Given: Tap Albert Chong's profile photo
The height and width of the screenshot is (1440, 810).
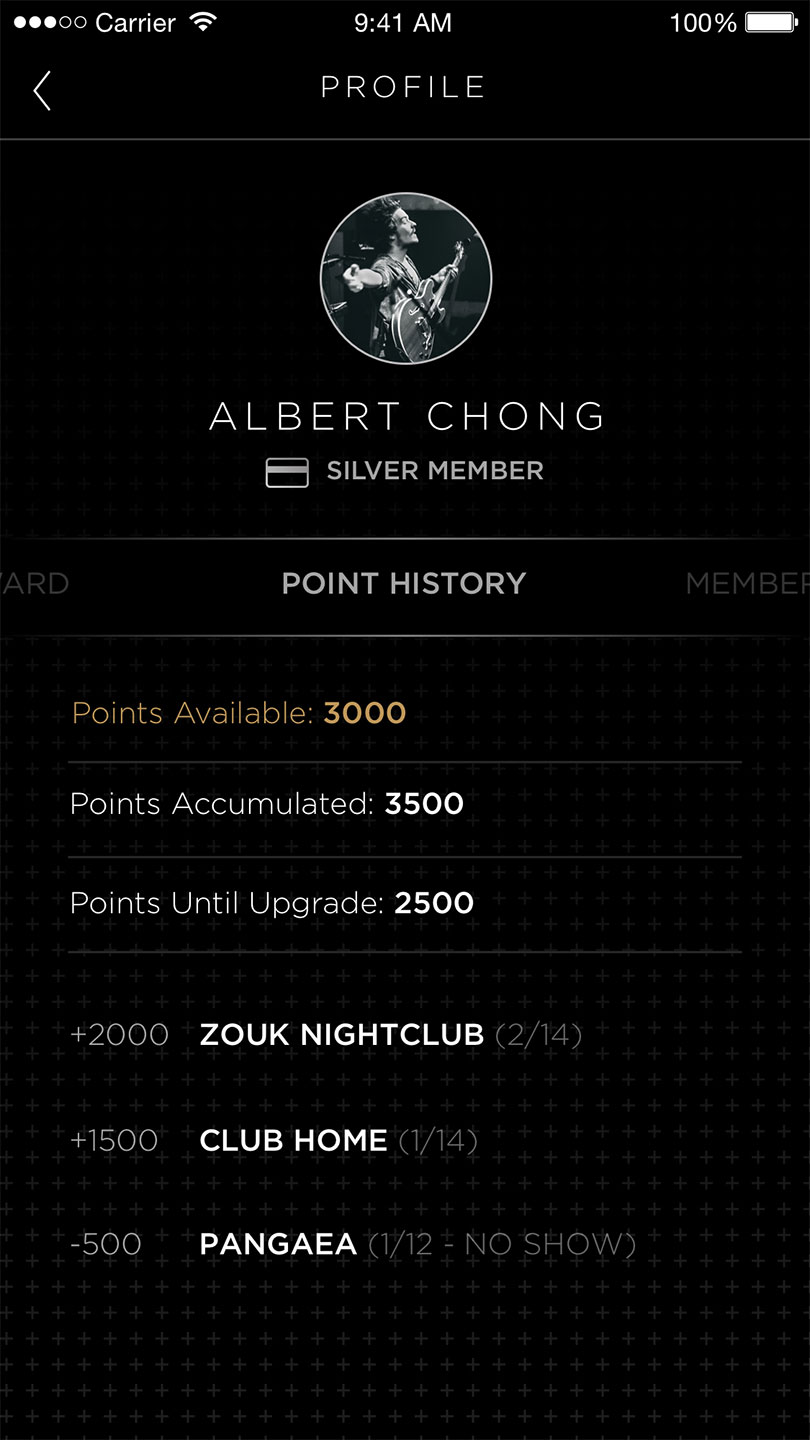Looking at the screenshot, I should click(x=405, y=278).
